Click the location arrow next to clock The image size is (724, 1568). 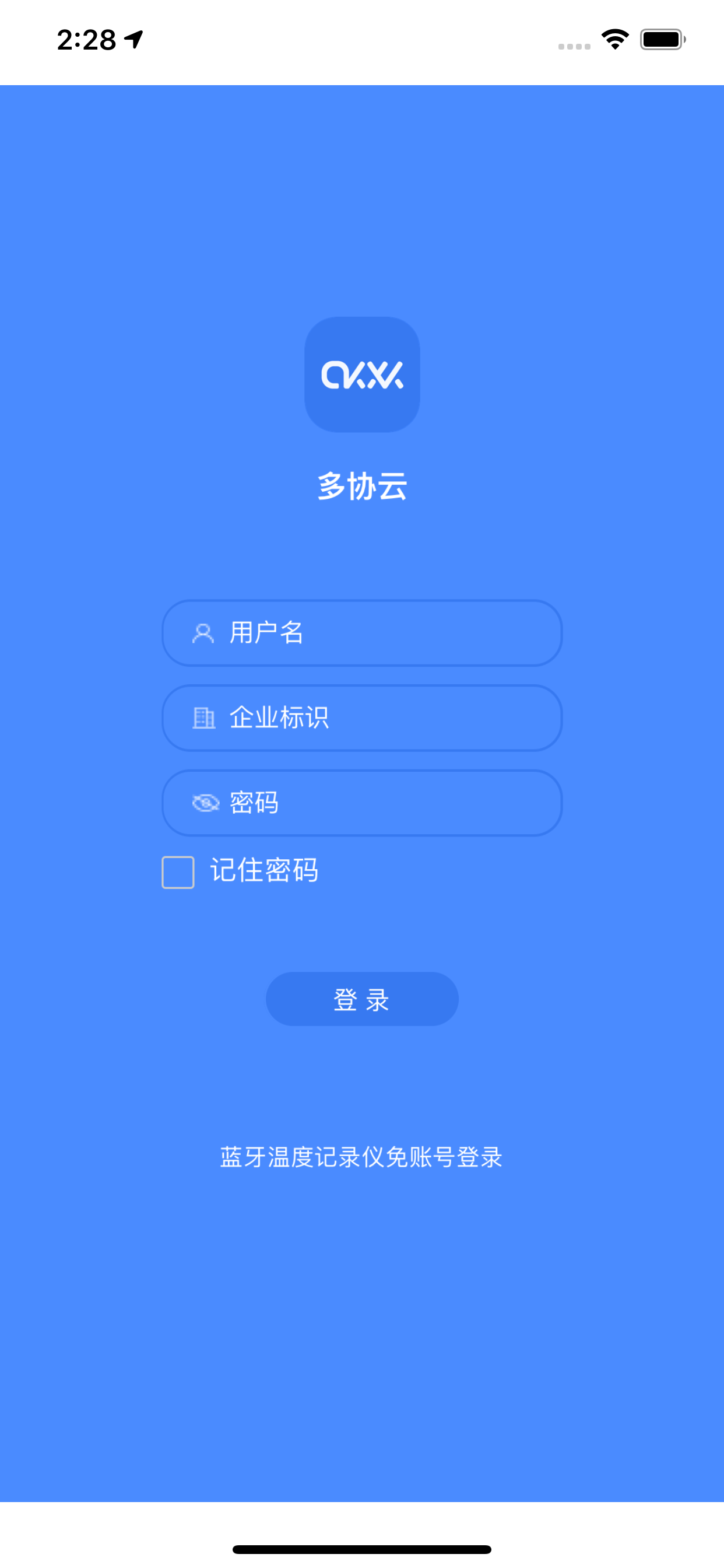pos(133,39)
